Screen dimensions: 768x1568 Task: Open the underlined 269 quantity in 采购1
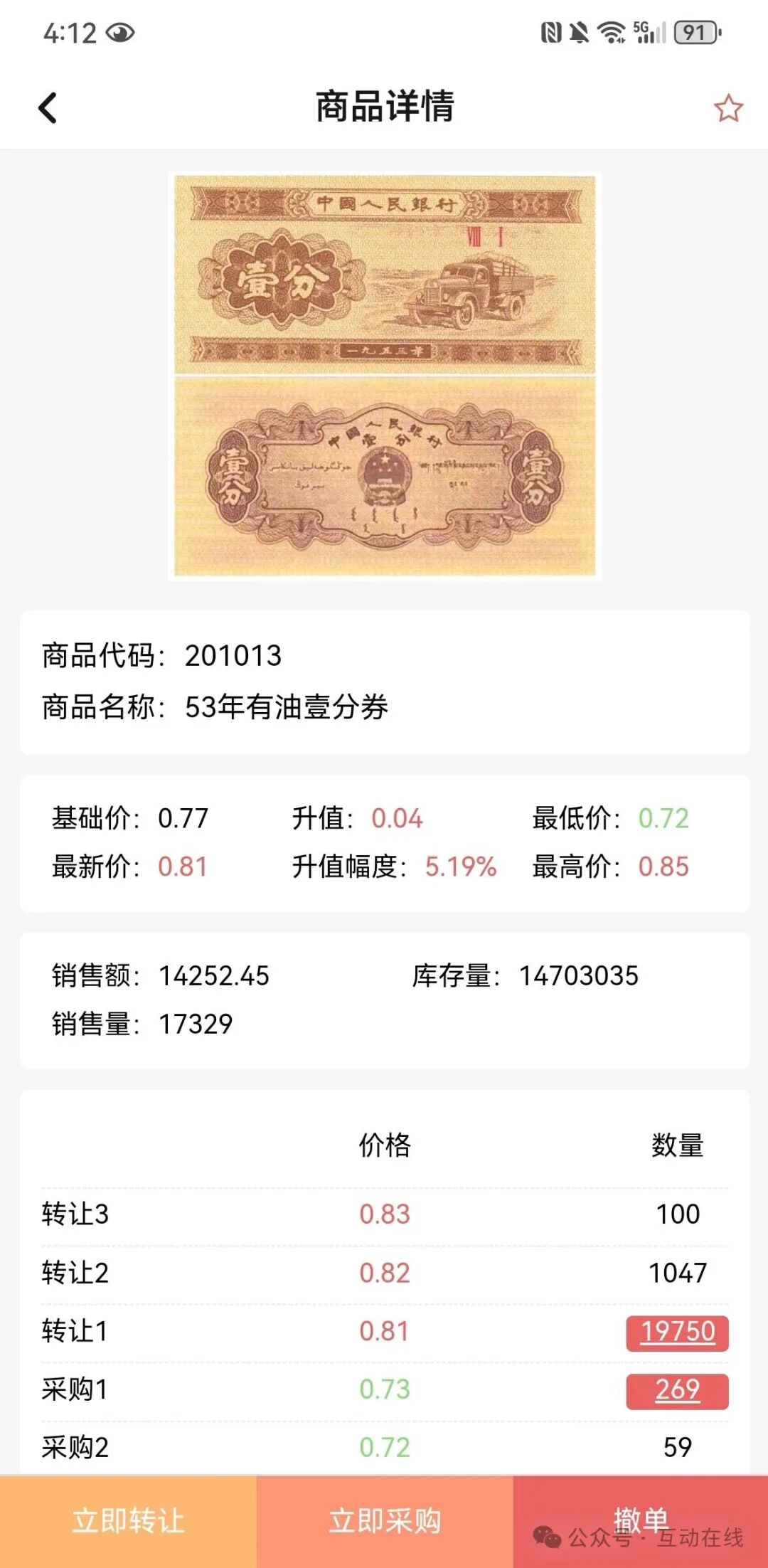(677, 1390)
